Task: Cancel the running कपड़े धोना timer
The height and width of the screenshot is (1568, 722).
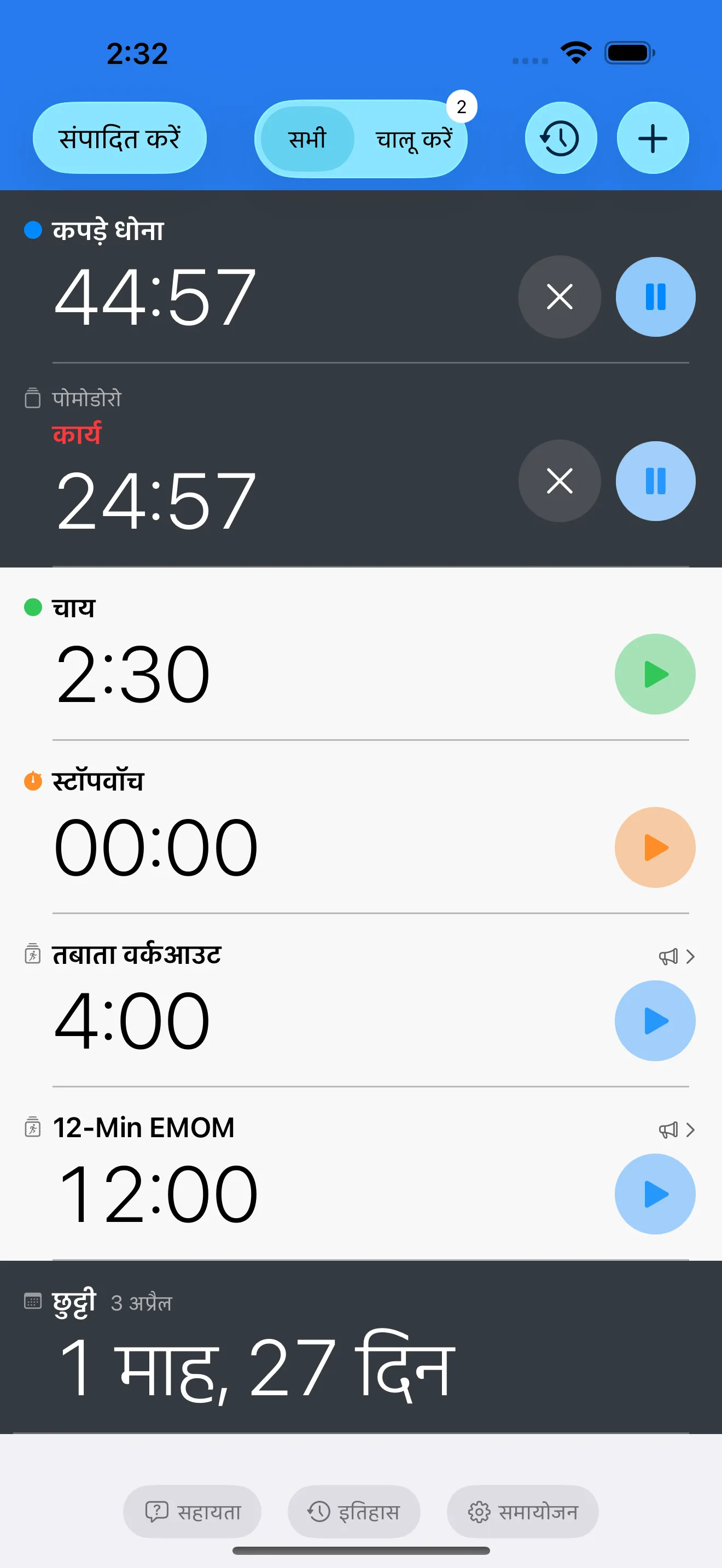Action: pos(559,297)
